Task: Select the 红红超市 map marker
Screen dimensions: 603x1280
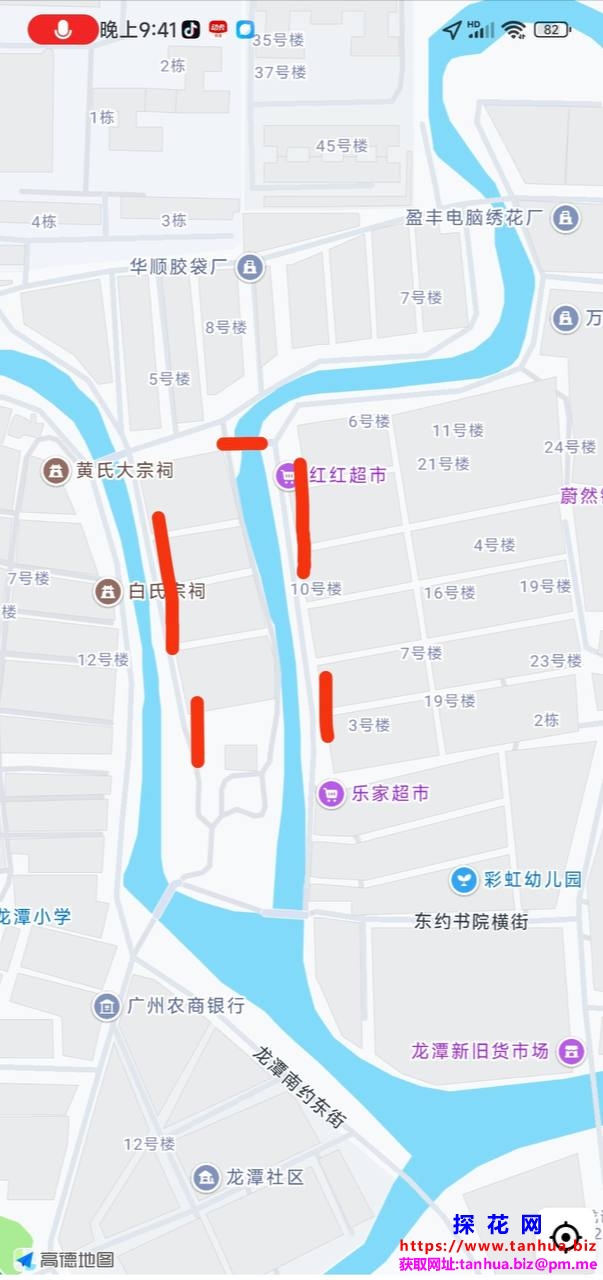Action: (288, 476)
